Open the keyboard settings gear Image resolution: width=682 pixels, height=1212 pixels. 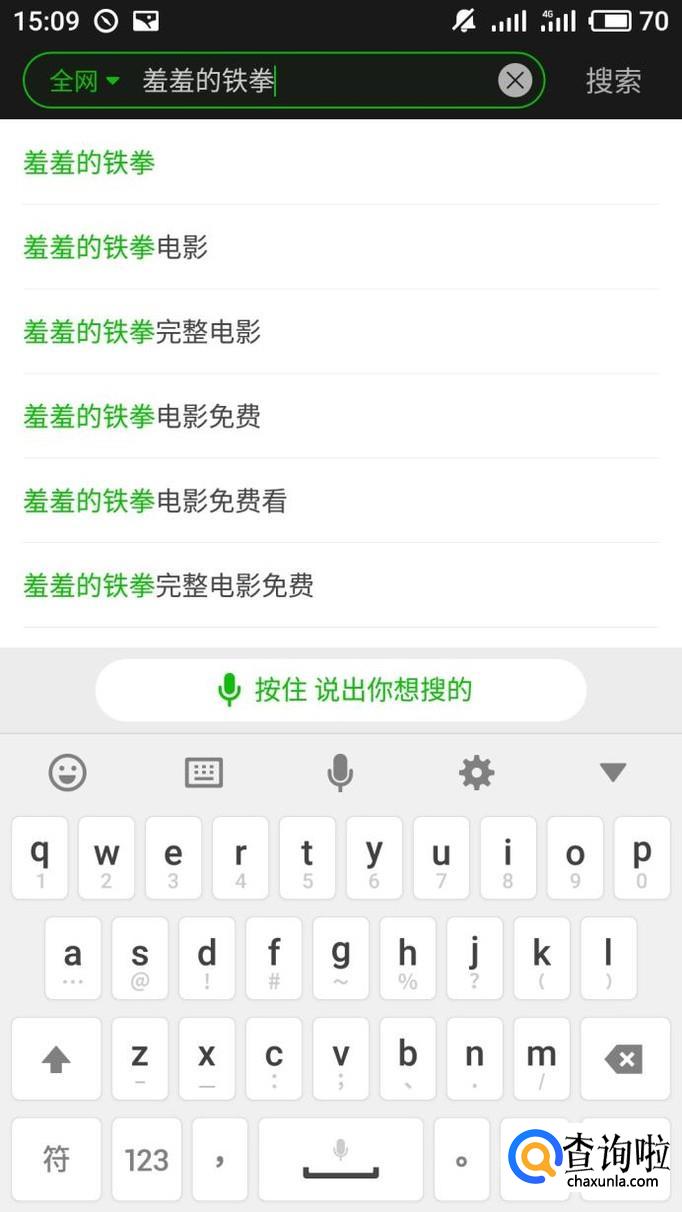pyautogui.click(x=476, y=772)
